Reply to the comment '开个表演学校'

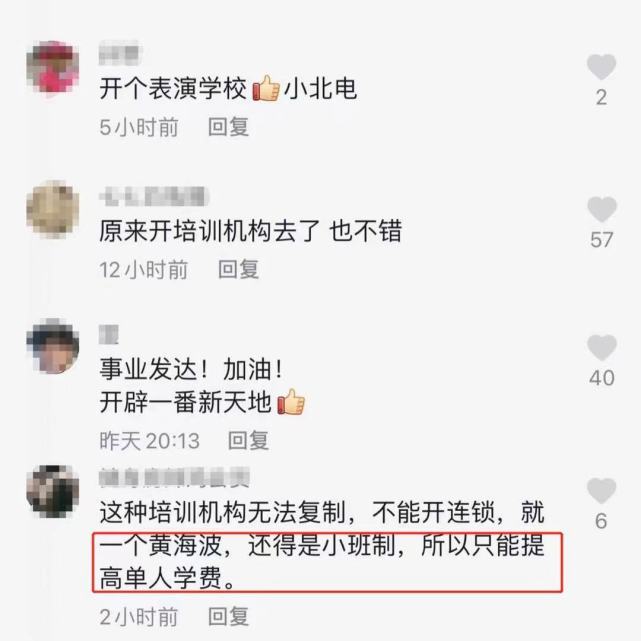click(228, 127)
